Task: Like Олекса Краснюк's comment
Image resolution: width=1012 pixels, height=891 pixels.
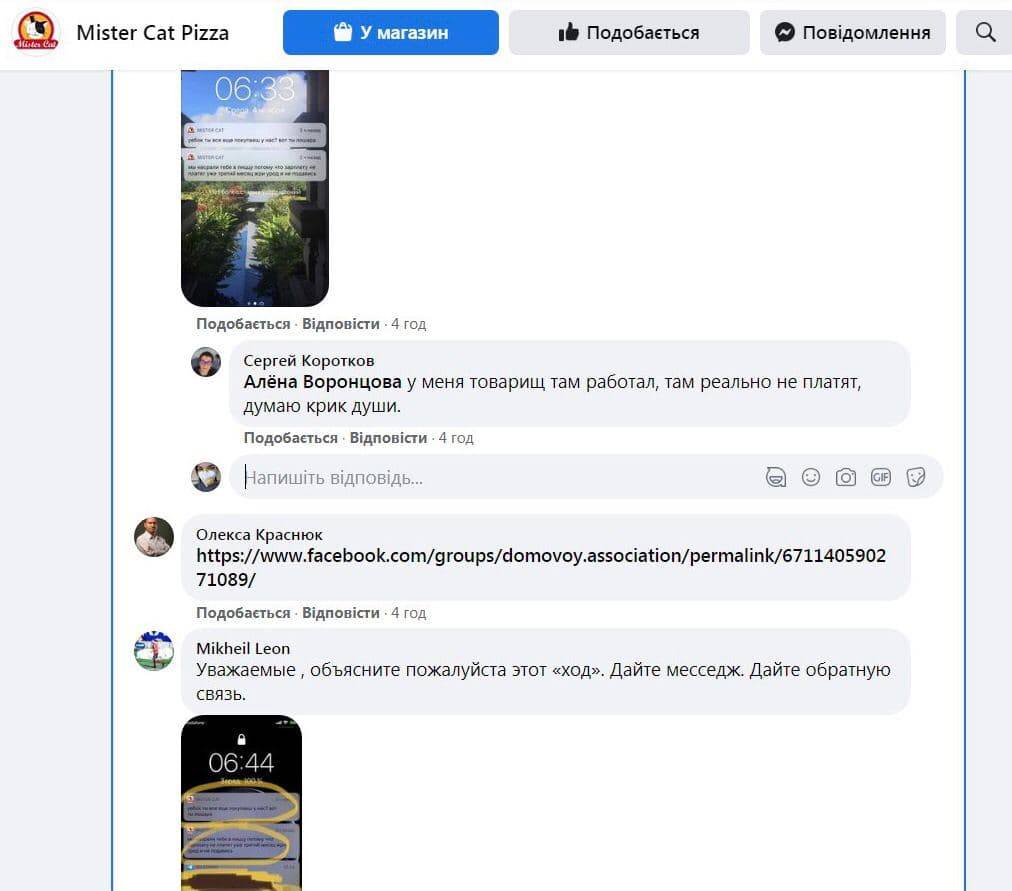Action: click(x=243, y=613)
